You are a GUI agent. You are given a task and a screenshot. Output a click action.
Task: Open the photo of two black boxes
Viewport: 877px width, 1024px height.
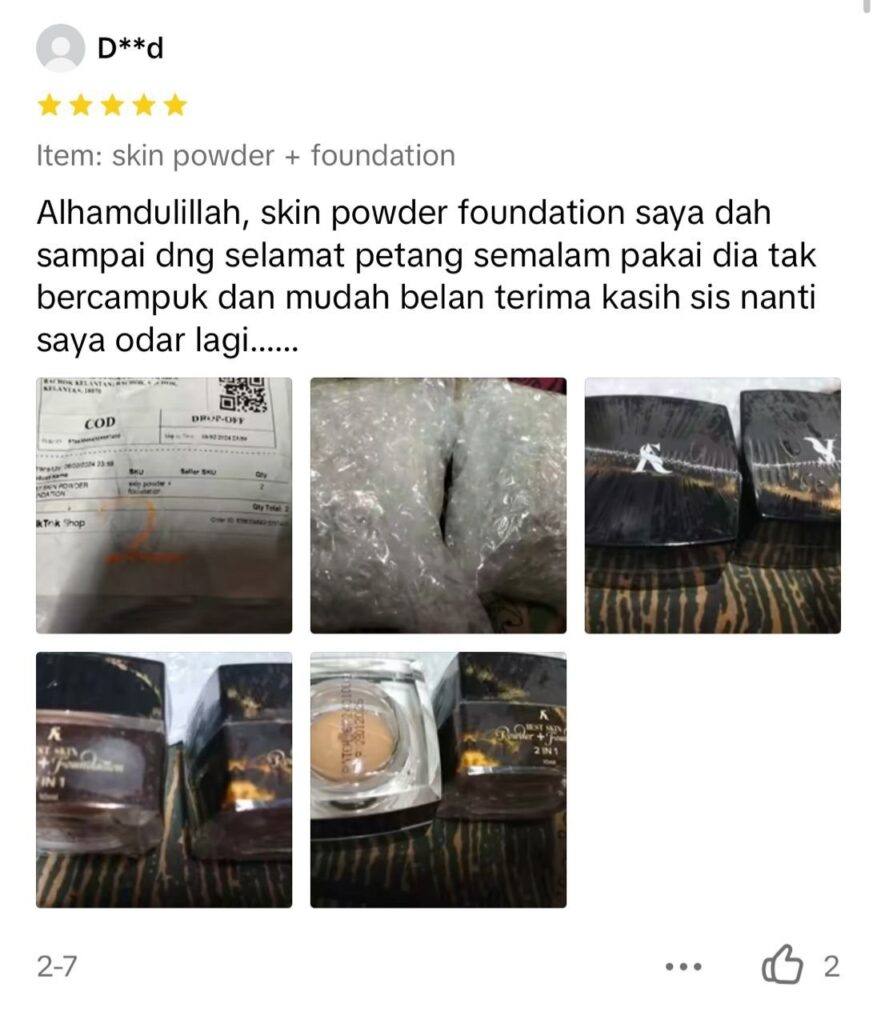tap(712, 505)
